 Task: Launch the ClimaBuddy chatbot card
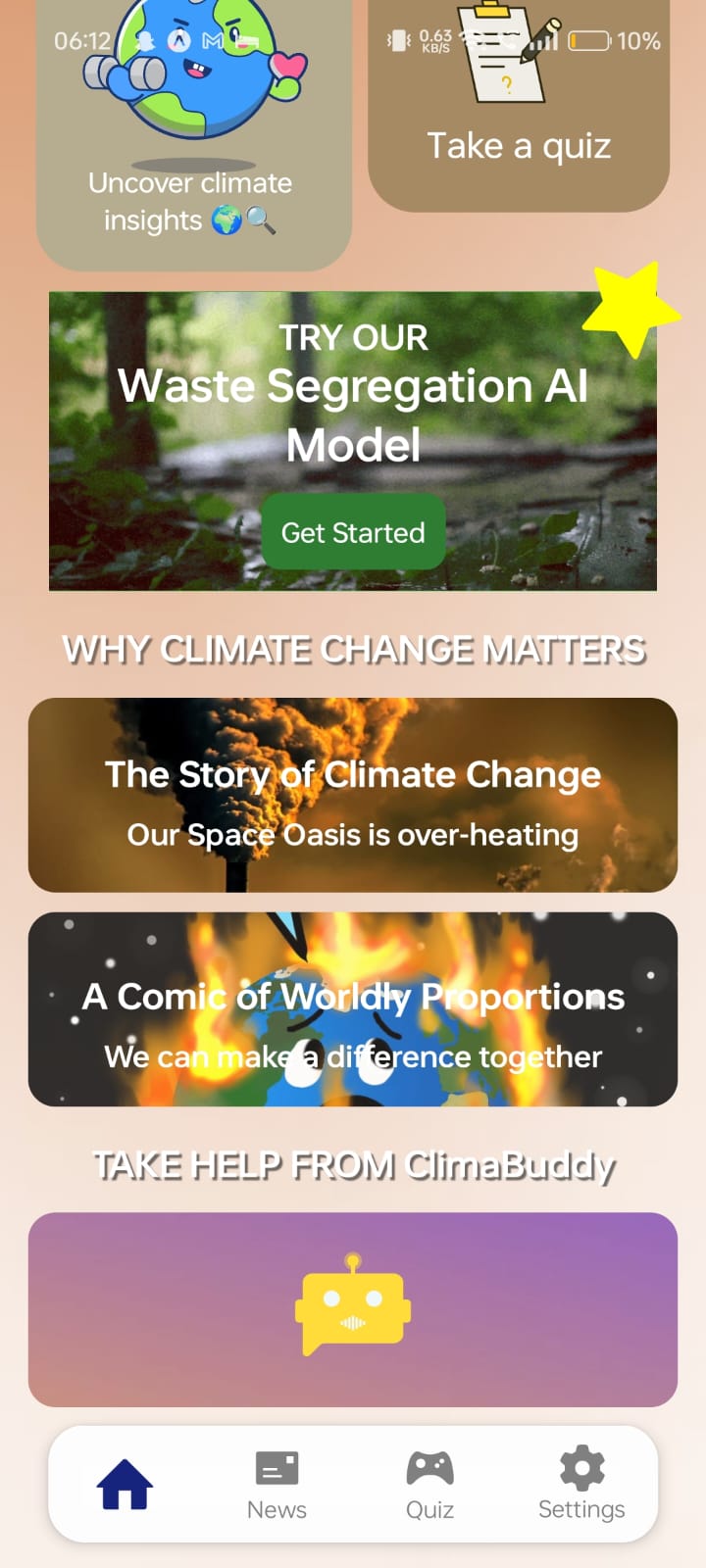coord(353,1309)
